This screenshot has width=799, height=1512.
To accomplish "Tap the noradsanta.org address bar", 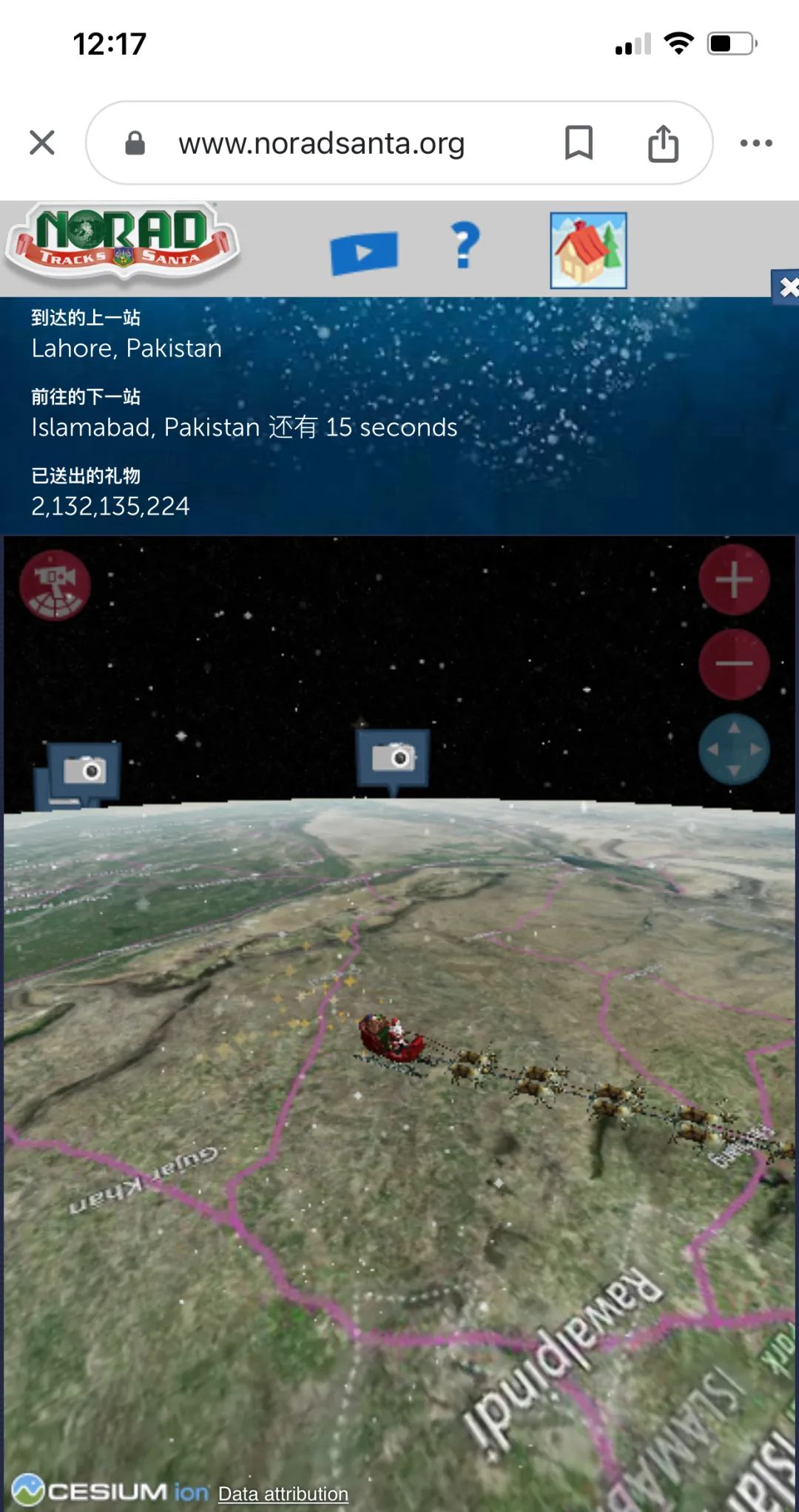I will coord(321,143).
